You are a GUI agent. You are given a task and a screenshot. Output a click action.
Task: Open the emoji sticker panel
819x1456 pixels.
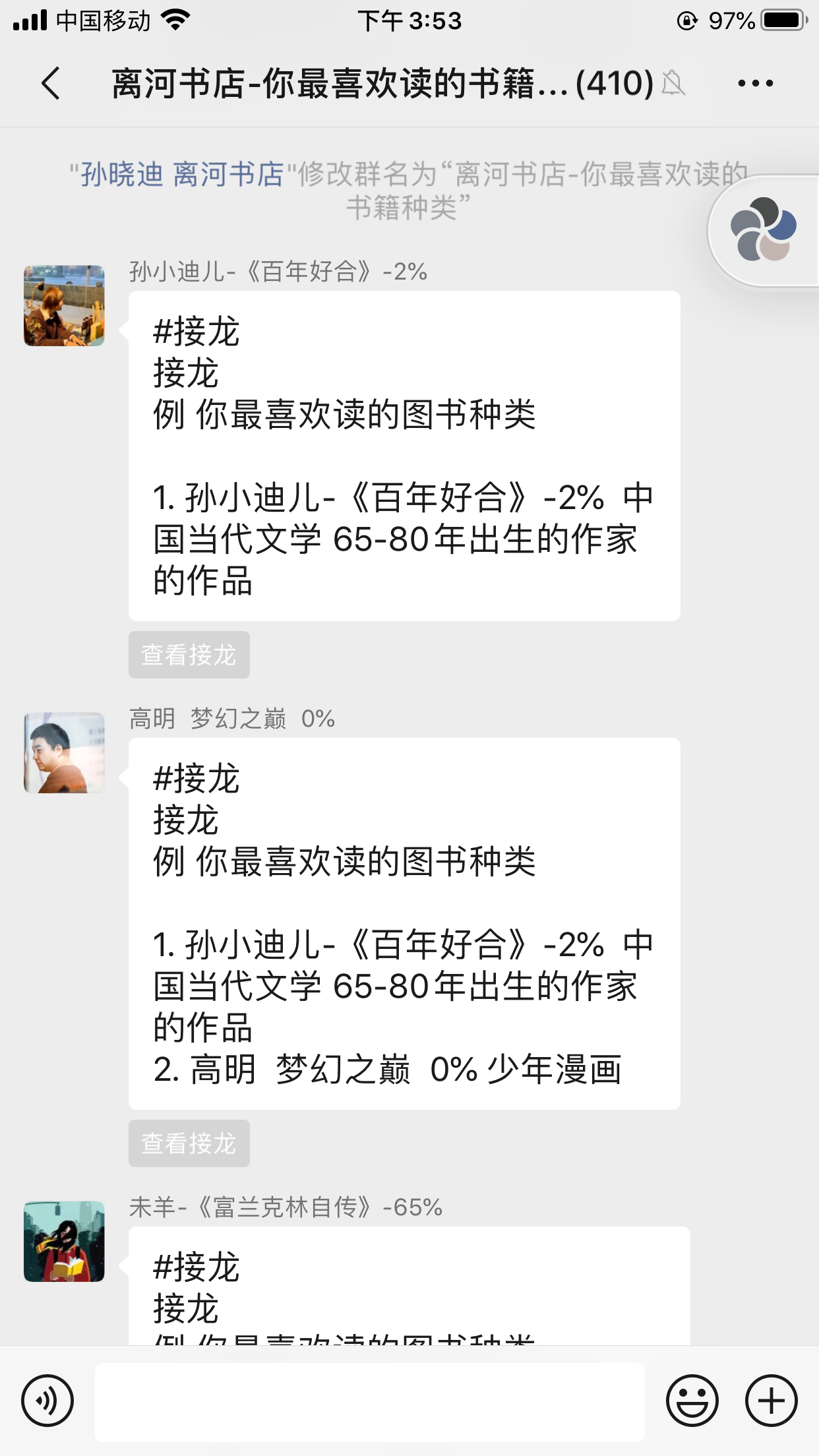(x=692, y=1401)
